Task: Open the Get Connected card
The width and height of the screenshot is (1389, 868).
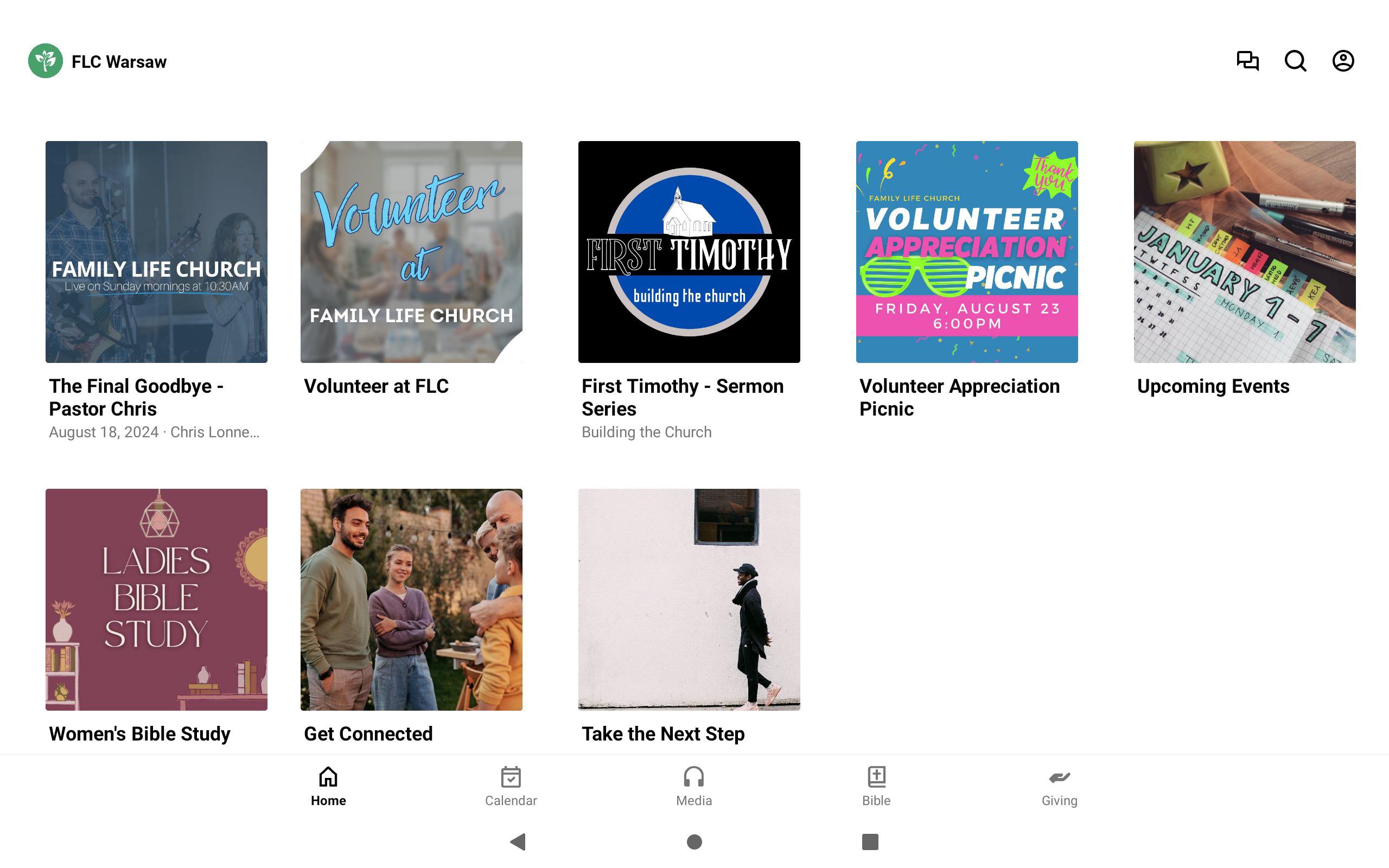Action: 411,599
